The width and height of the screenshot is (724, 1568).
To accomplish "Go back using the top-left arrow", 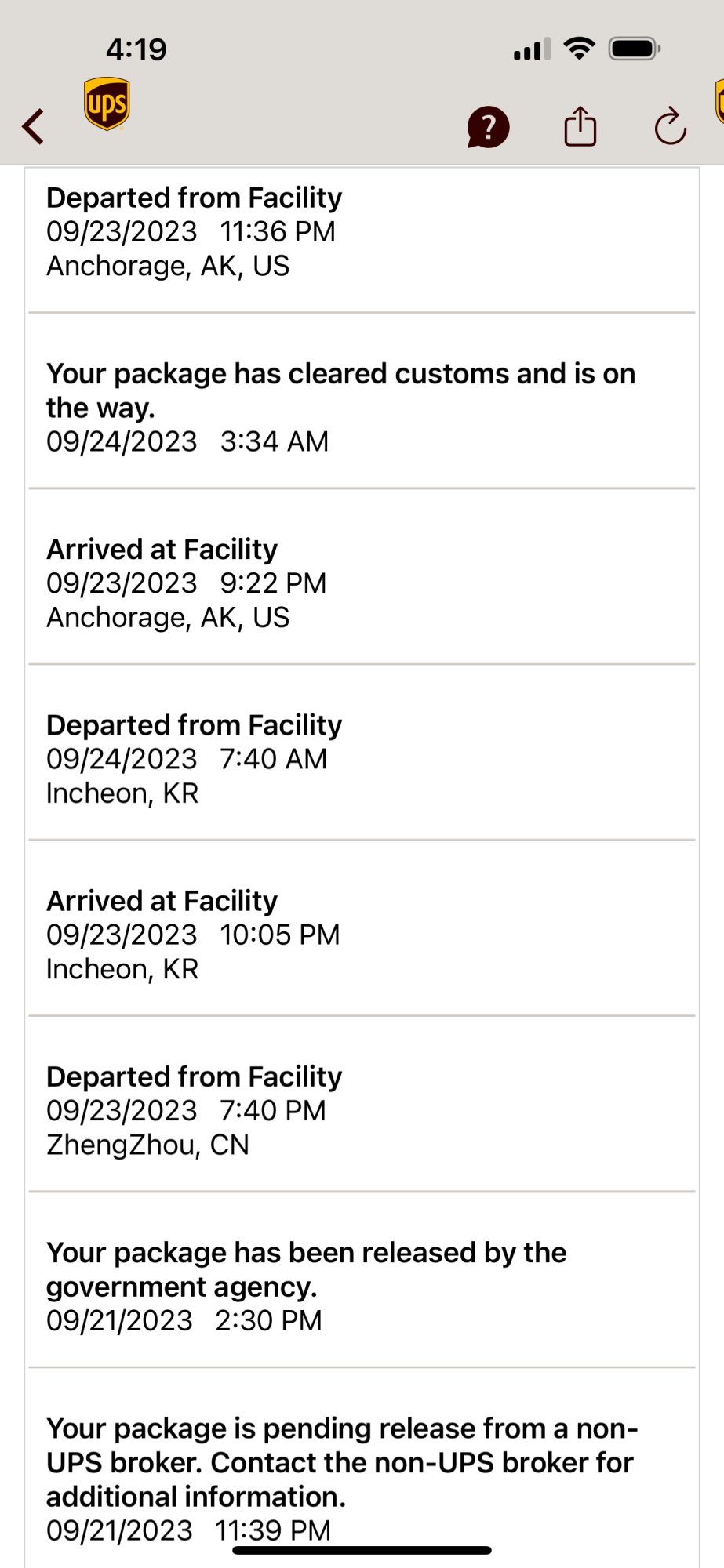I will point(34,126).
